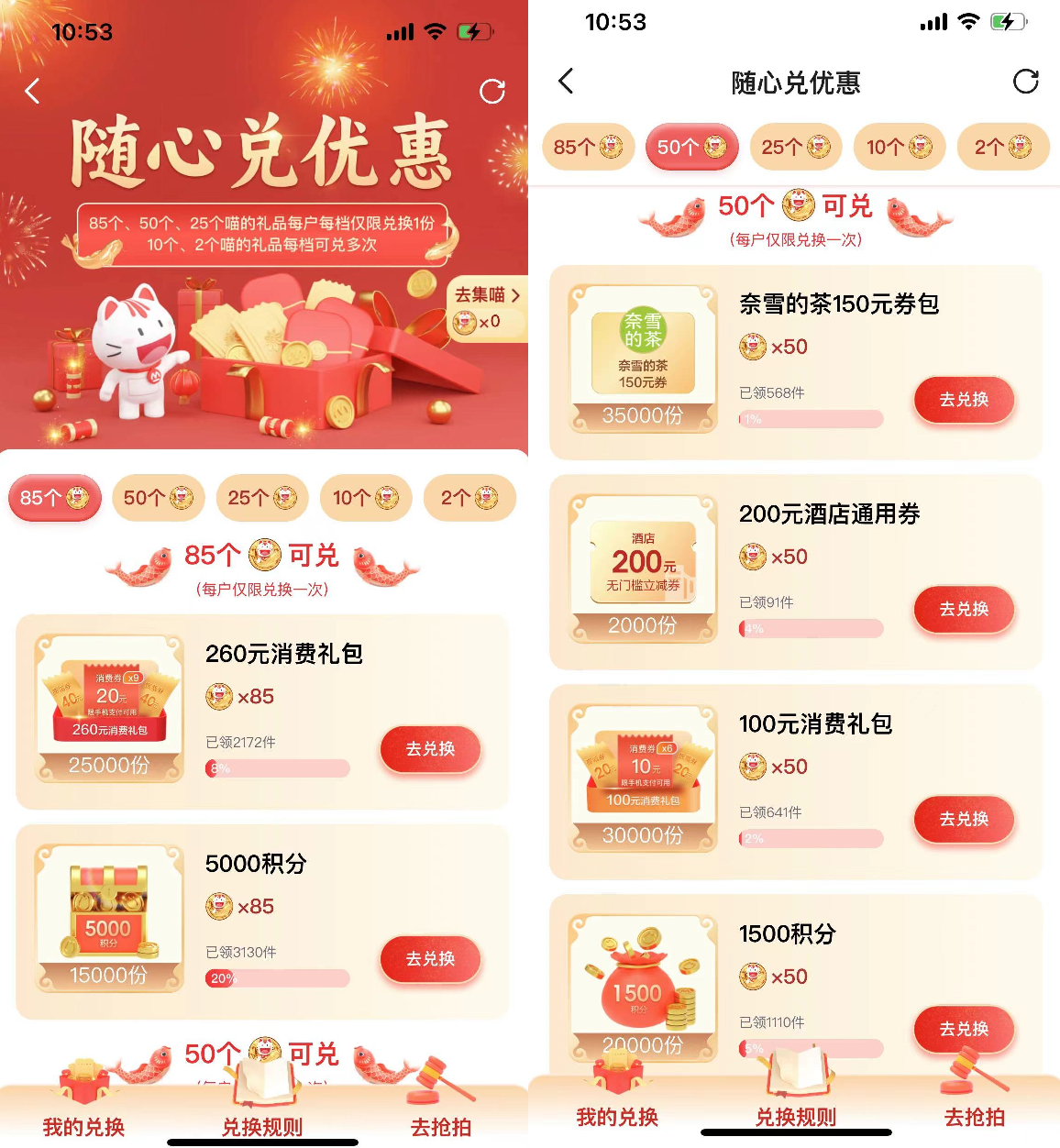Redeem the 260元消费礼包 with 去兑换

point(430,749)
